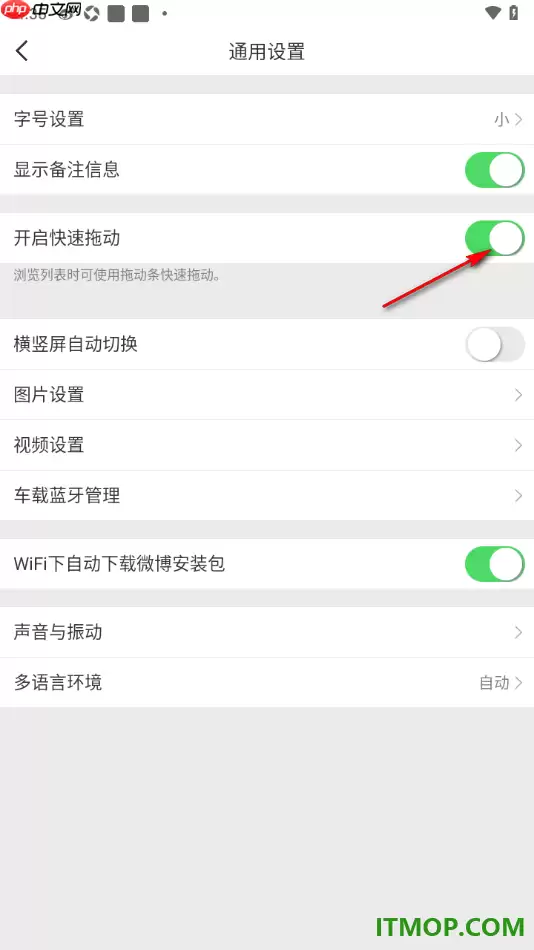Disable 开启快速拖动 switch
Viewport: 534px width, 950px height.
495,238
